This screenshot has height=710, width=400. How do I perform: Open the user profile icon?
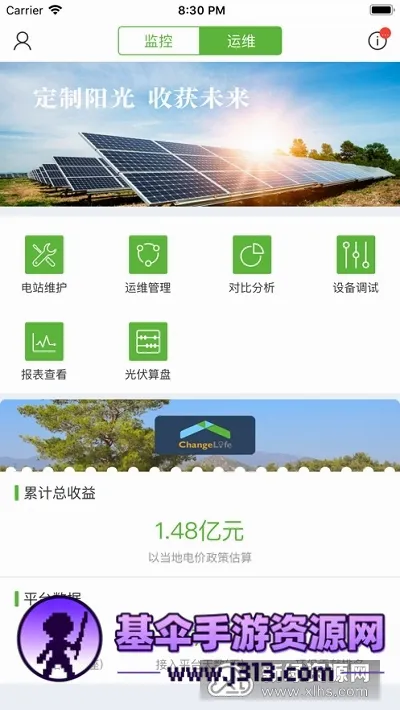[22, 41]
